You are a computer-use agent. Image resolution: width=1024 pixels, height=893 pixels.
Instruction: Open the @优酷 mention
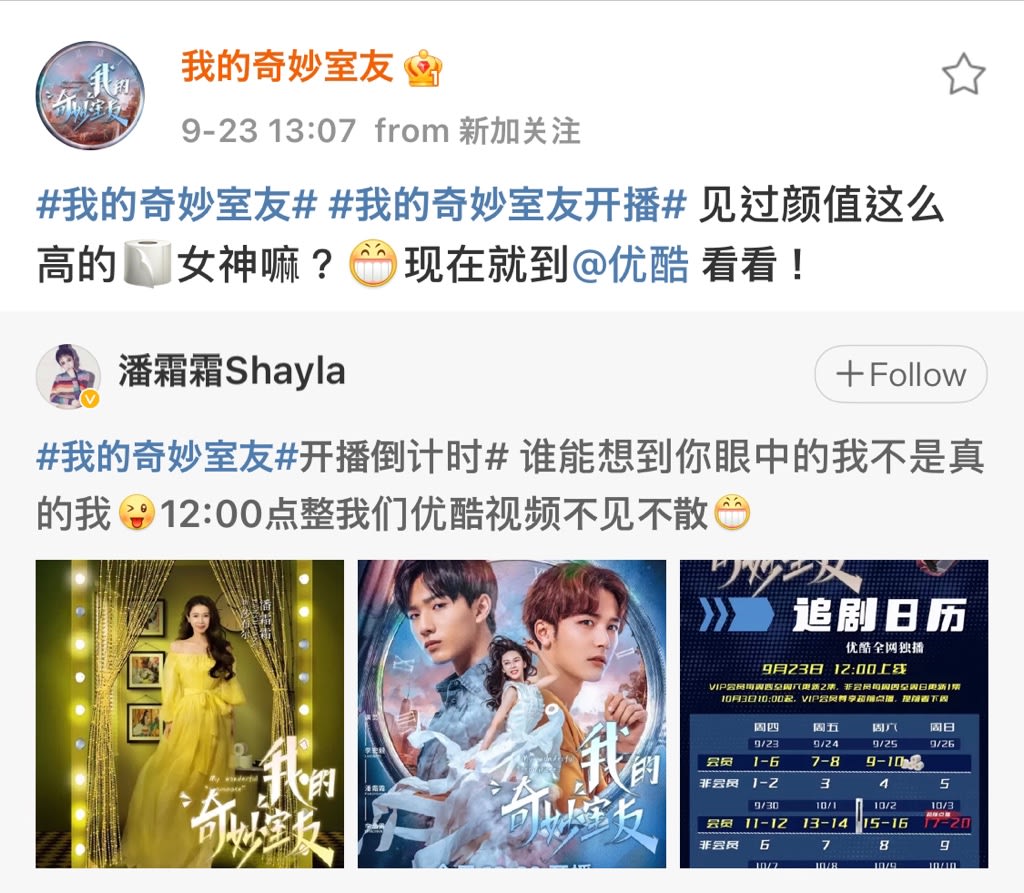(x=630, y=266)
